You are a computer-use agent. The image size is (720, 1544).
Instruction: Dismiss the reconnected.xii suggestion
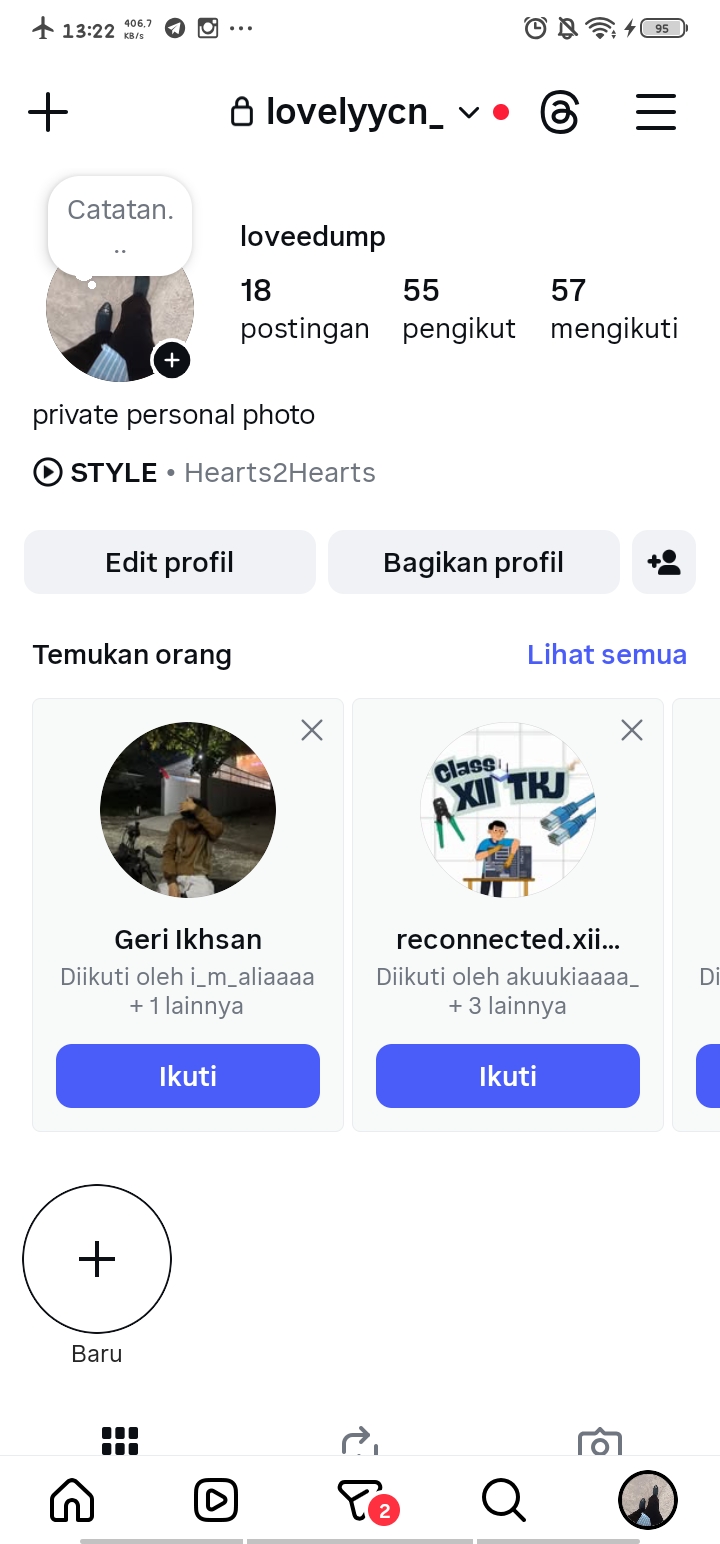632,731
